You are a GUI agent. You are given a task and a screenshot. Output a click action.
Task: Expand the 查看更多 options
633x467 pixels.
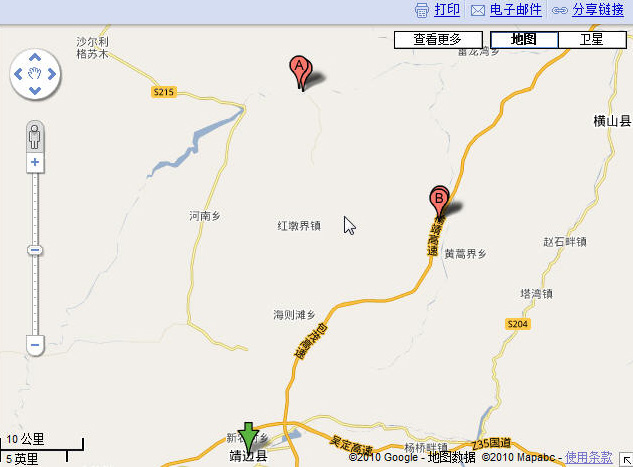point(437,40)
